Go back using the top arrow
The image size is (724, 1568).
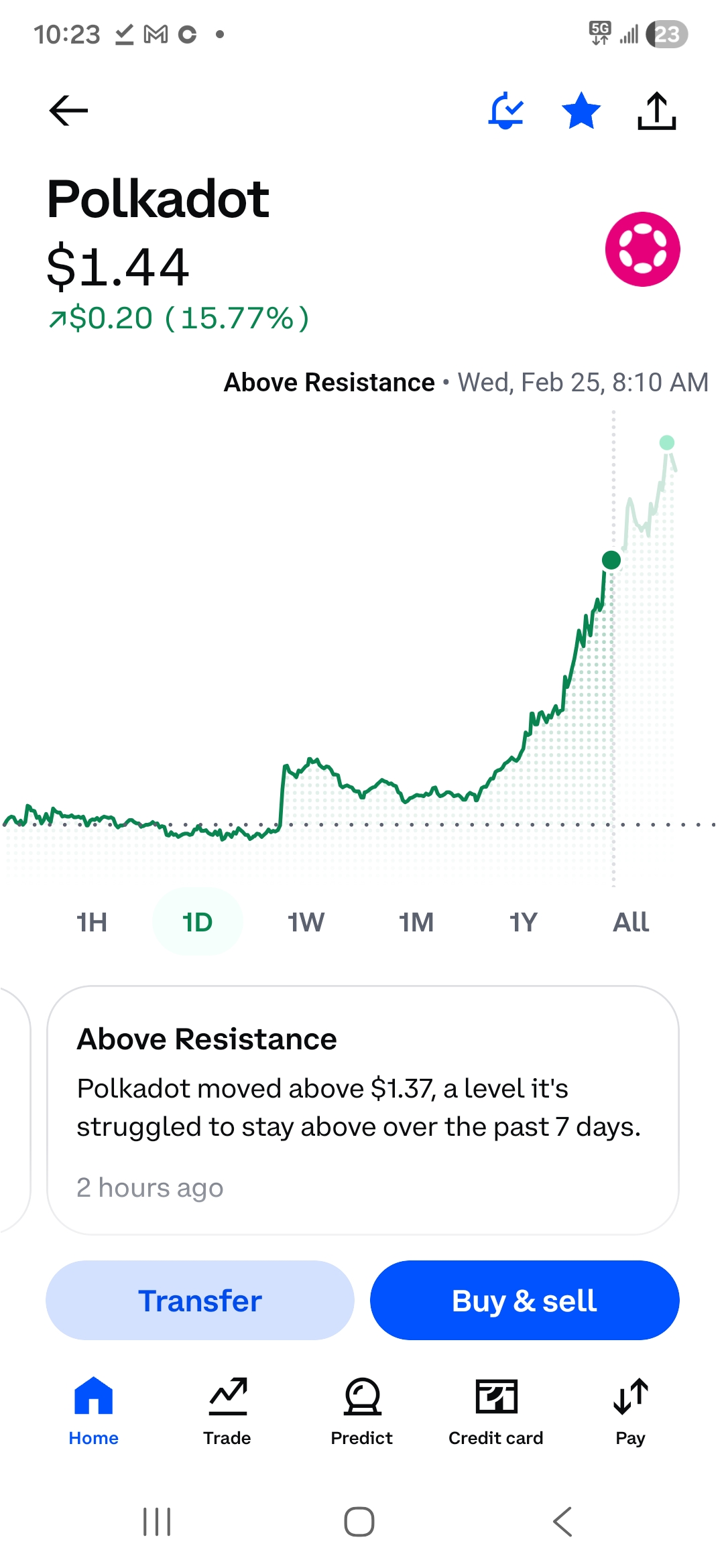click(68, 111)
